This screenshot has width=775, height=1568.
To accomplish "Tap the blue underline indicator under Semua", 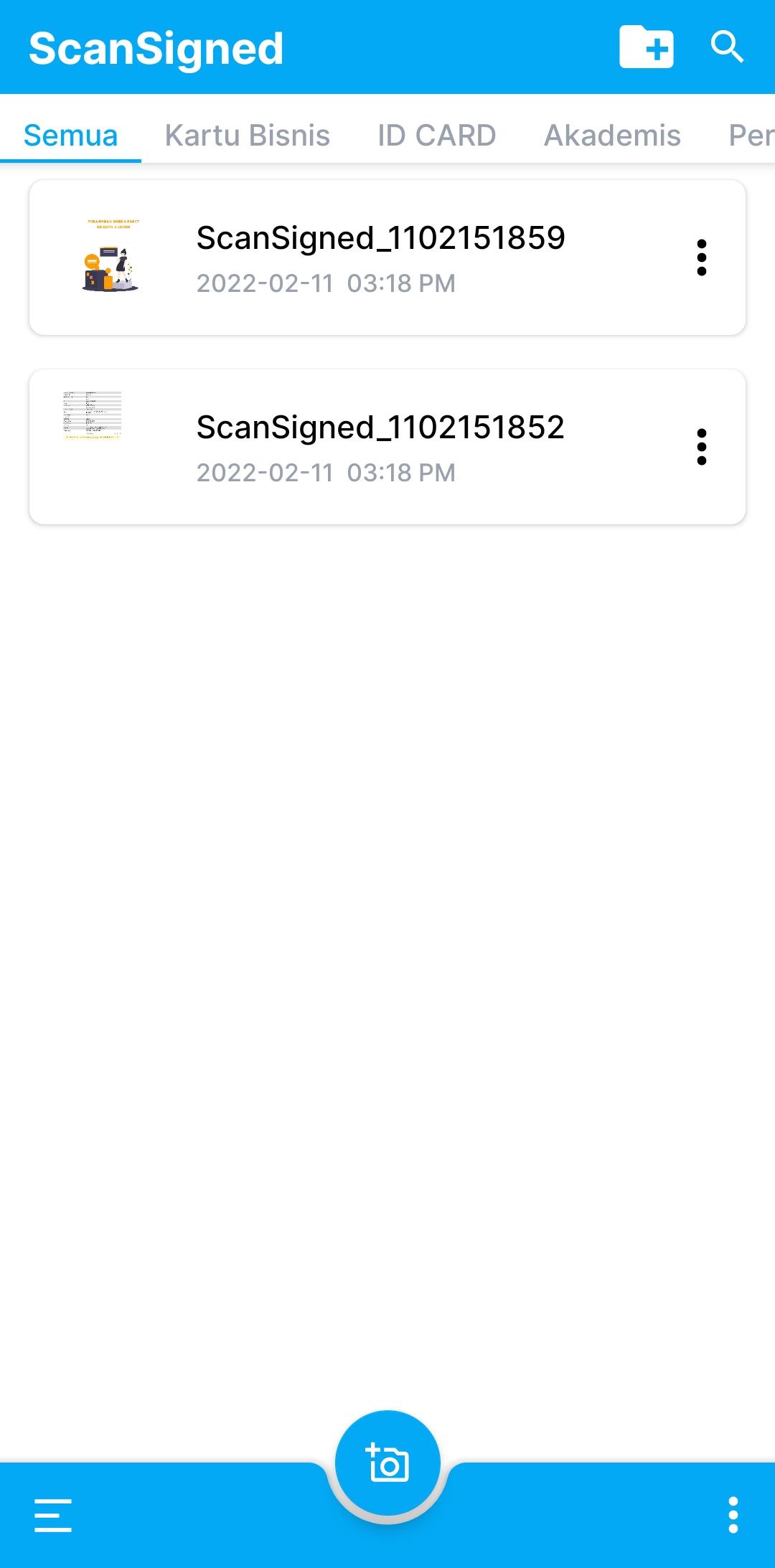I will coord(70,162).
